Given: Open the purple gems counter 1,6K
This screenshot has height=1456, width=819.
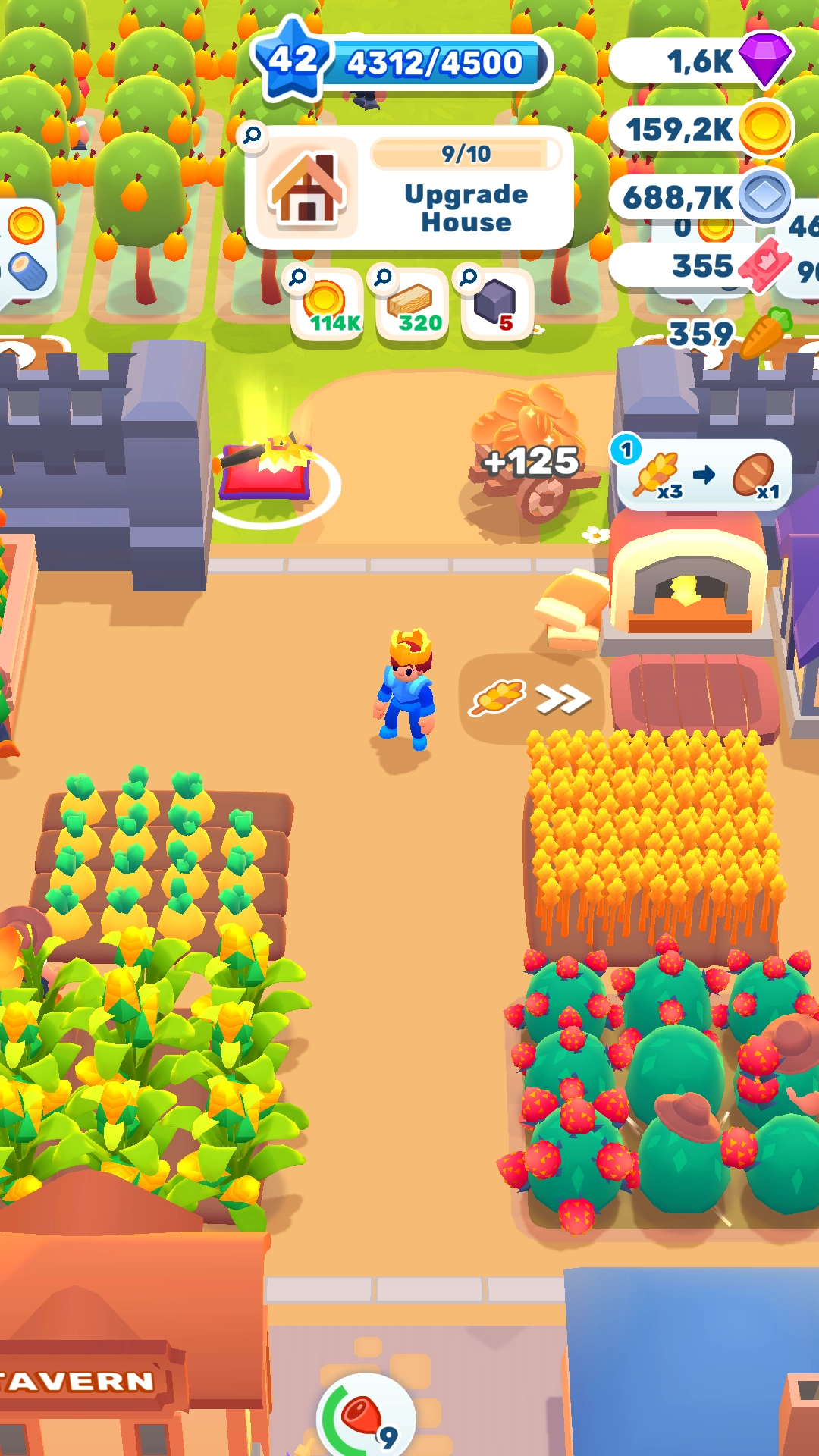Looking at the screenshot, I should pyautogui.click(x=701, y=61).
